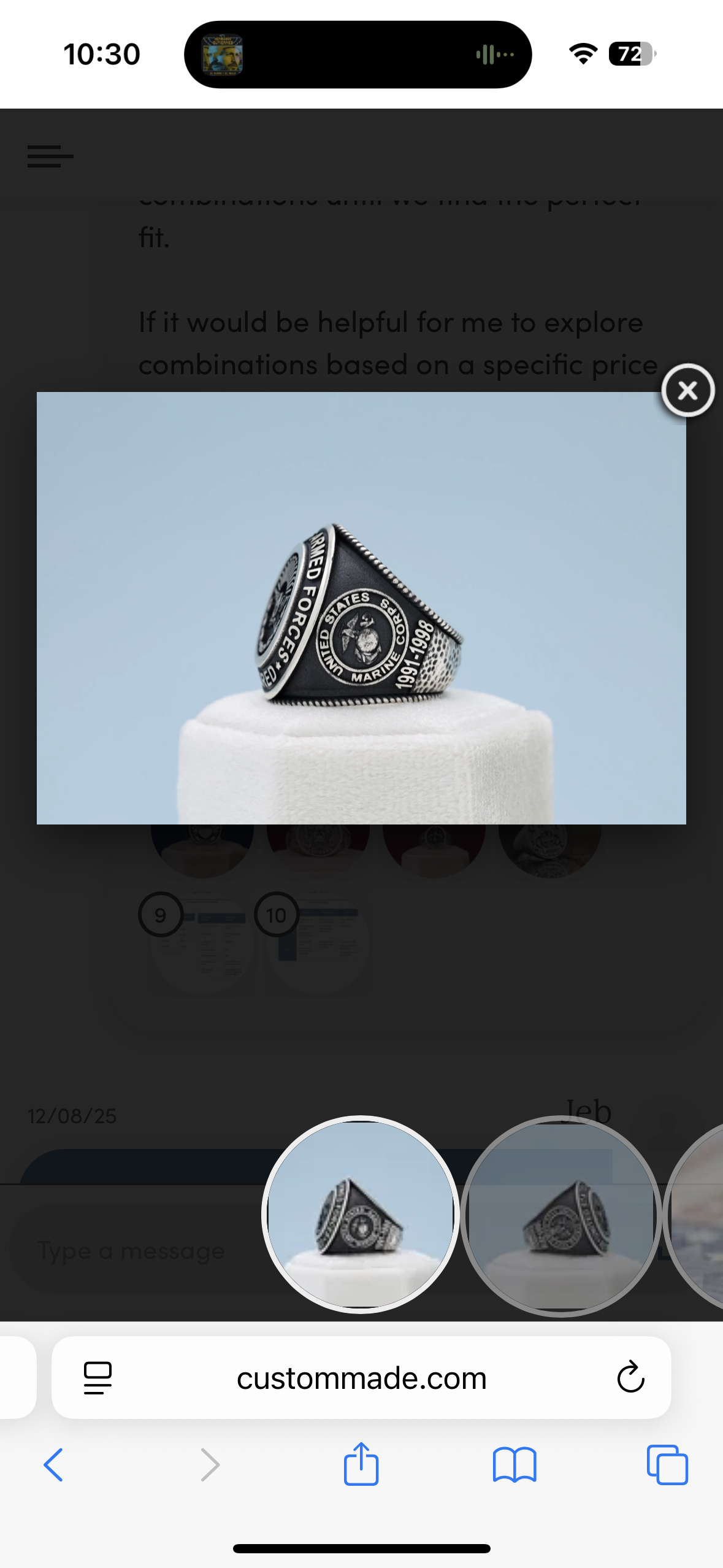The height and width of the screenshot is (1568, 723).
Task: Close the ring image lightbox
Action: (x=687, y=391)
